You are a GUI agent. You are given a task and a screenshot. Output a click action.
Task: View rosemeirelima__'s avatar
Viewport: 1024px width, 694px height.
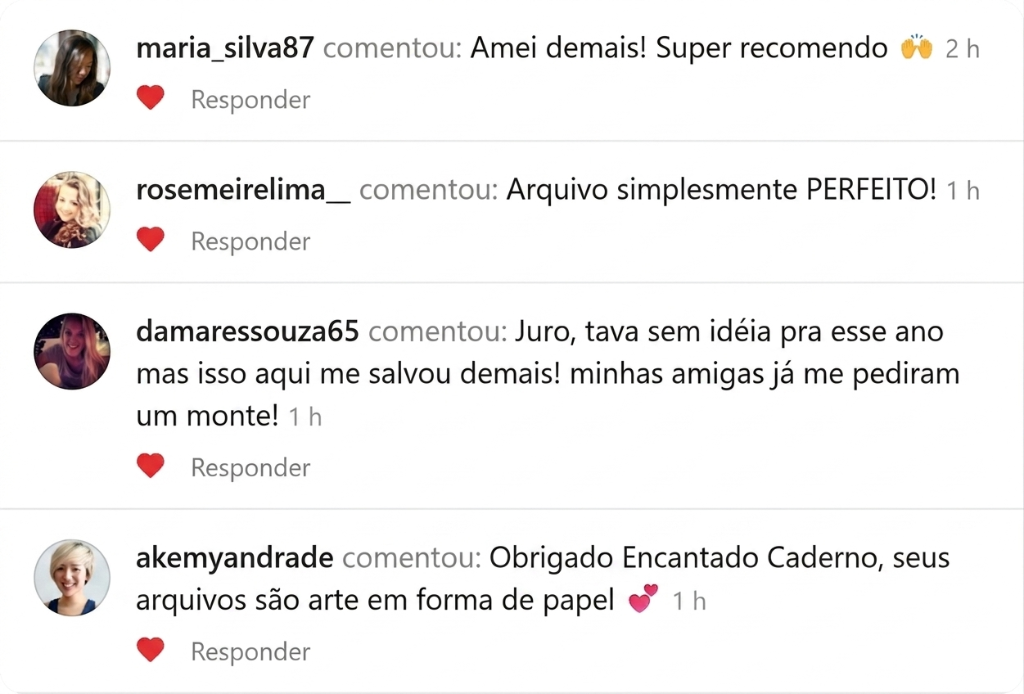coord(72,210)
